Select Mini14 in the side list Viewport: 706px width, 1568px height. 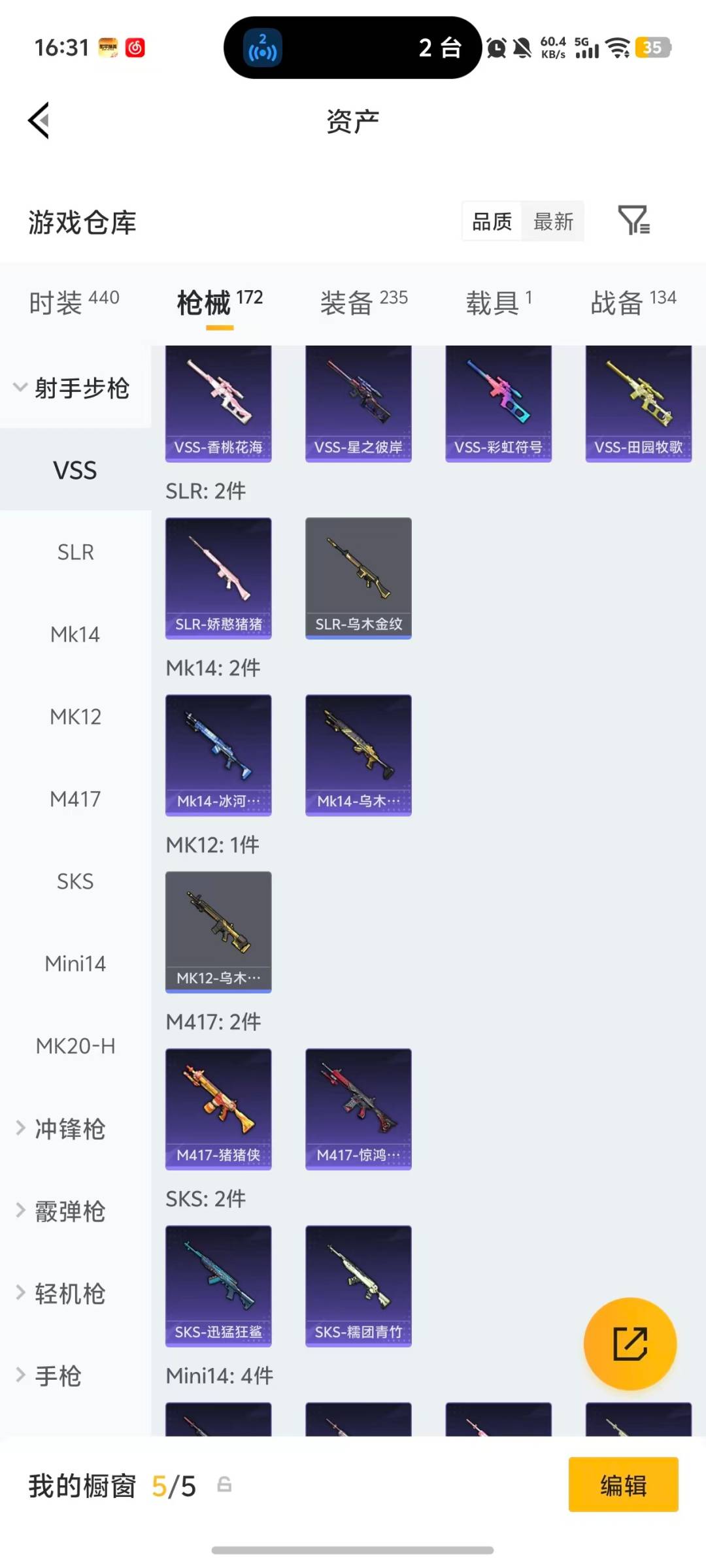[x=75, y=964]
